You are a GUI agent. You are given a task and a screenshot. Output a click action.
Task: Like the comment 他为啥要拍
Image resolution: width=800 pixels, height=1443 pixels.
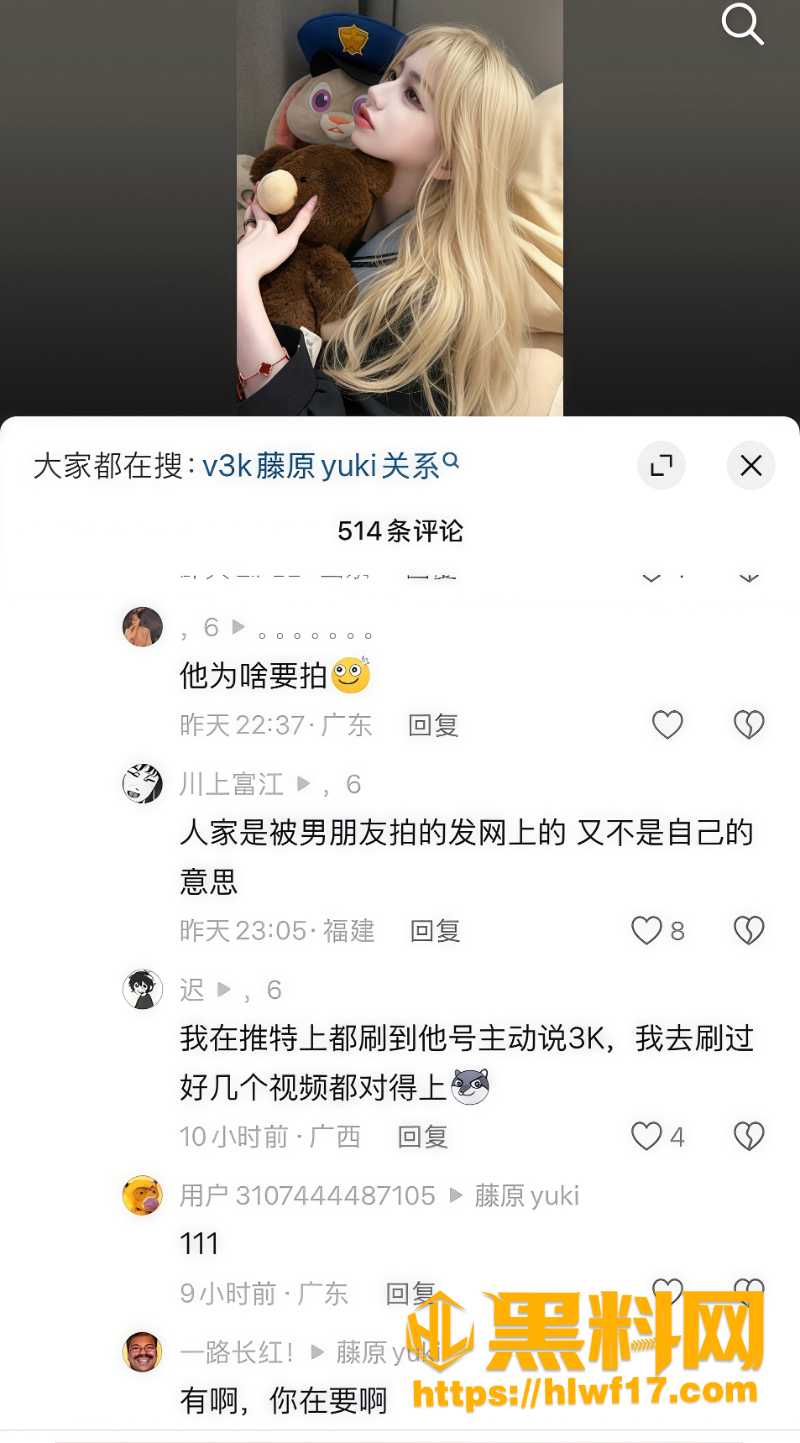pos(667,725)
